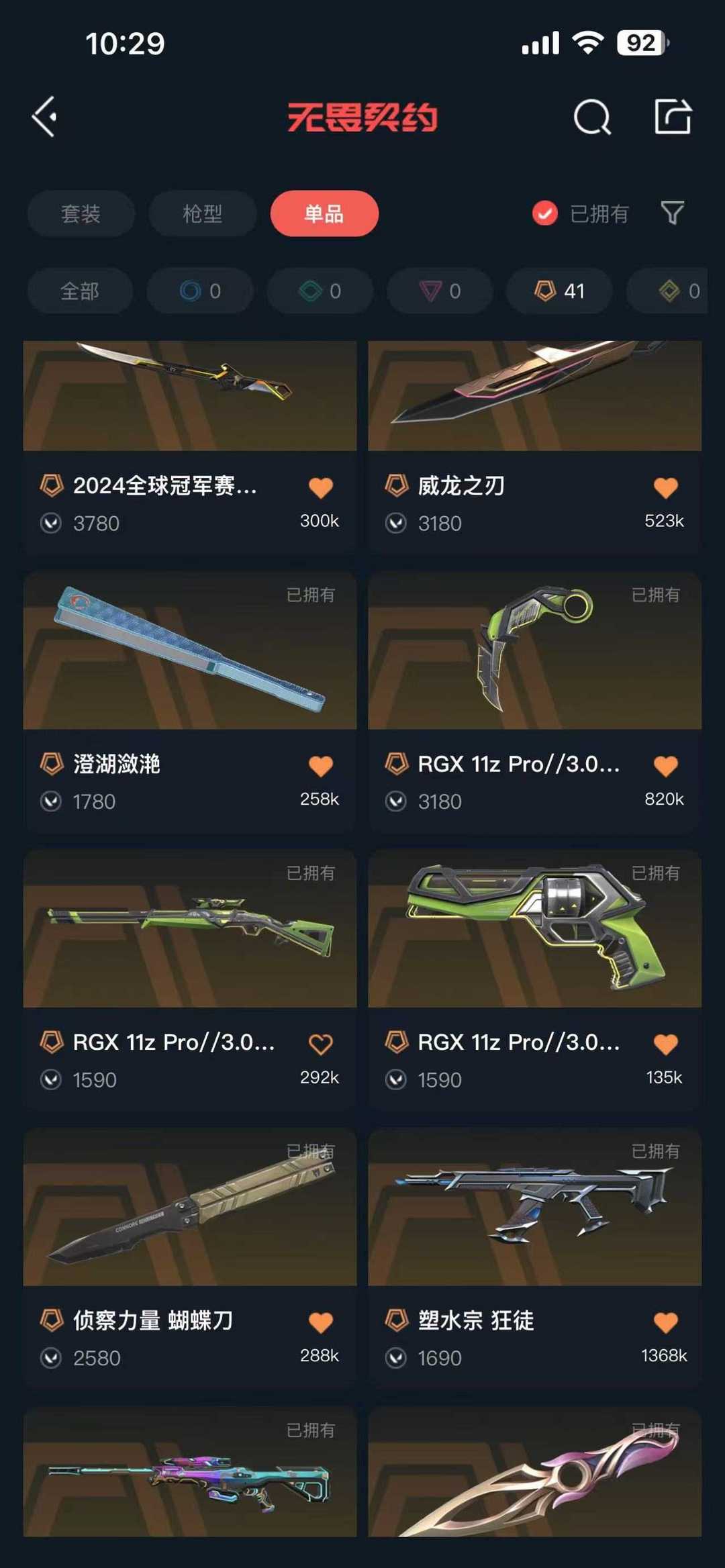Open the 侦察力量 蝴蝶刀 card
Viewport: 725px width, 1568px height.
[190, 1258]
